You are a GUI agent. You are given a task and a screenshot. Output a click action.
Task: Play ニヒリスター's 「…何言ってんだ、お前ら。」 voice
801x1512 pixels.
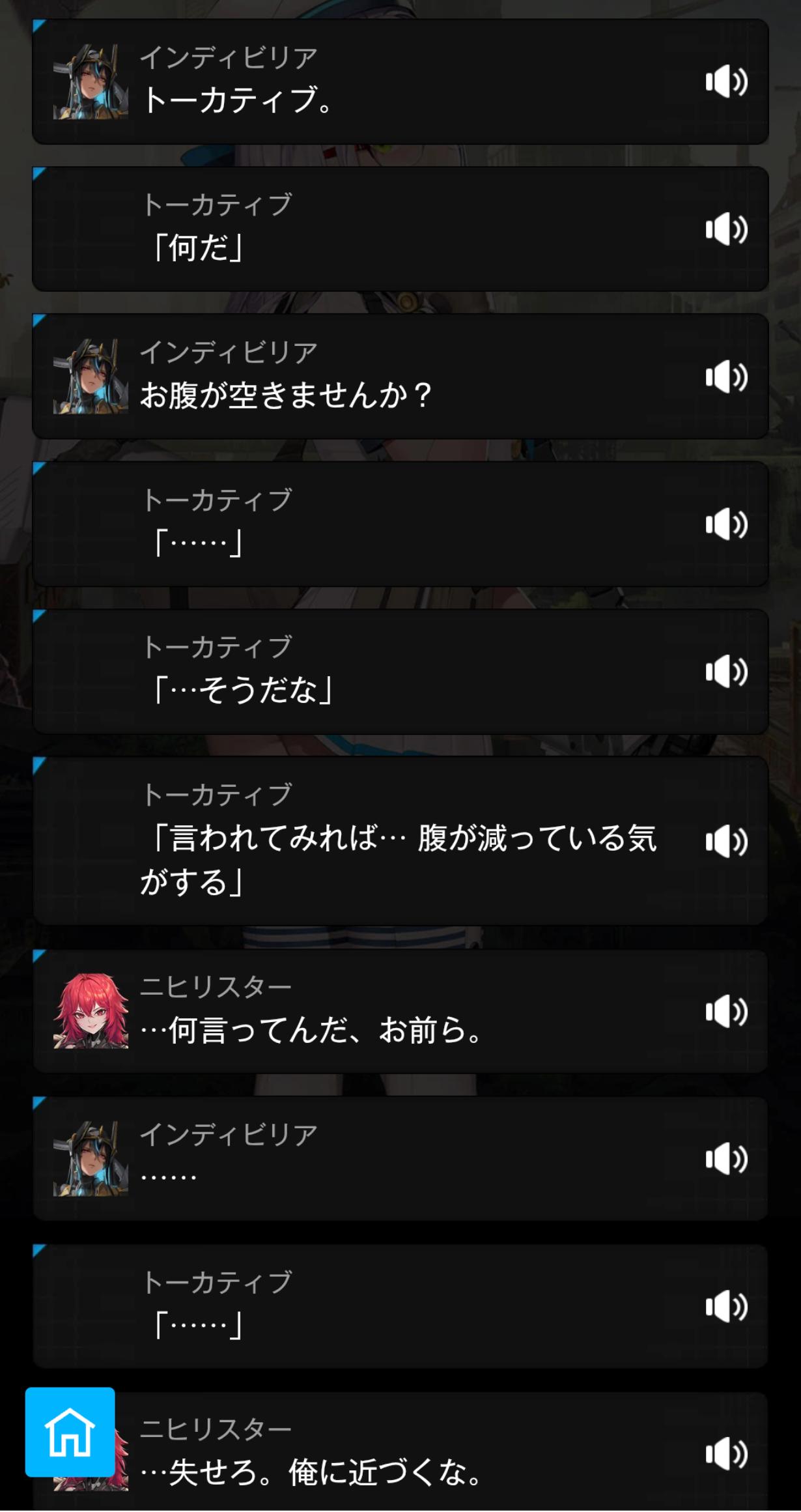(725, 1011)
